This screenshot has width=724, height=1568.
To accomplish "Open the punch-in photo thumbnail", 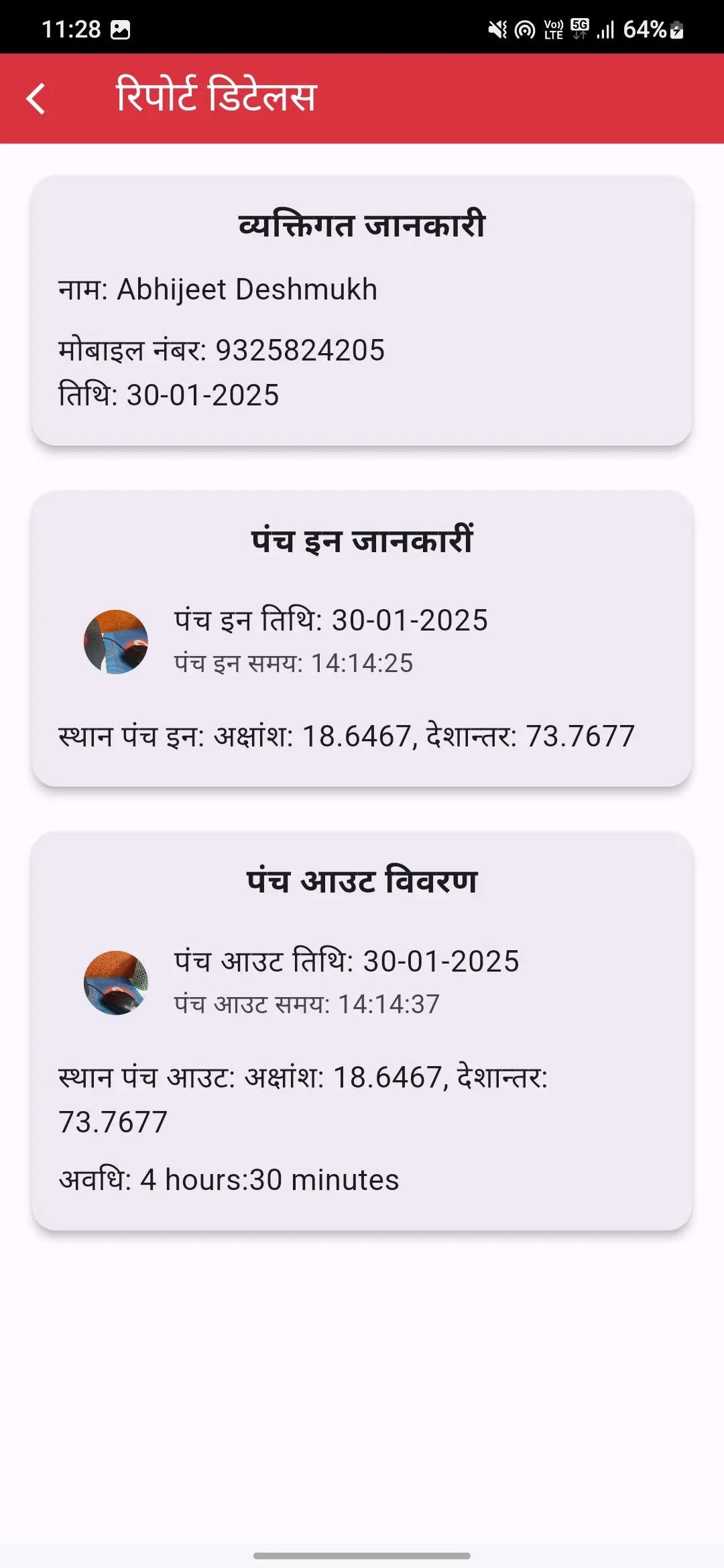I will point(116,642).
